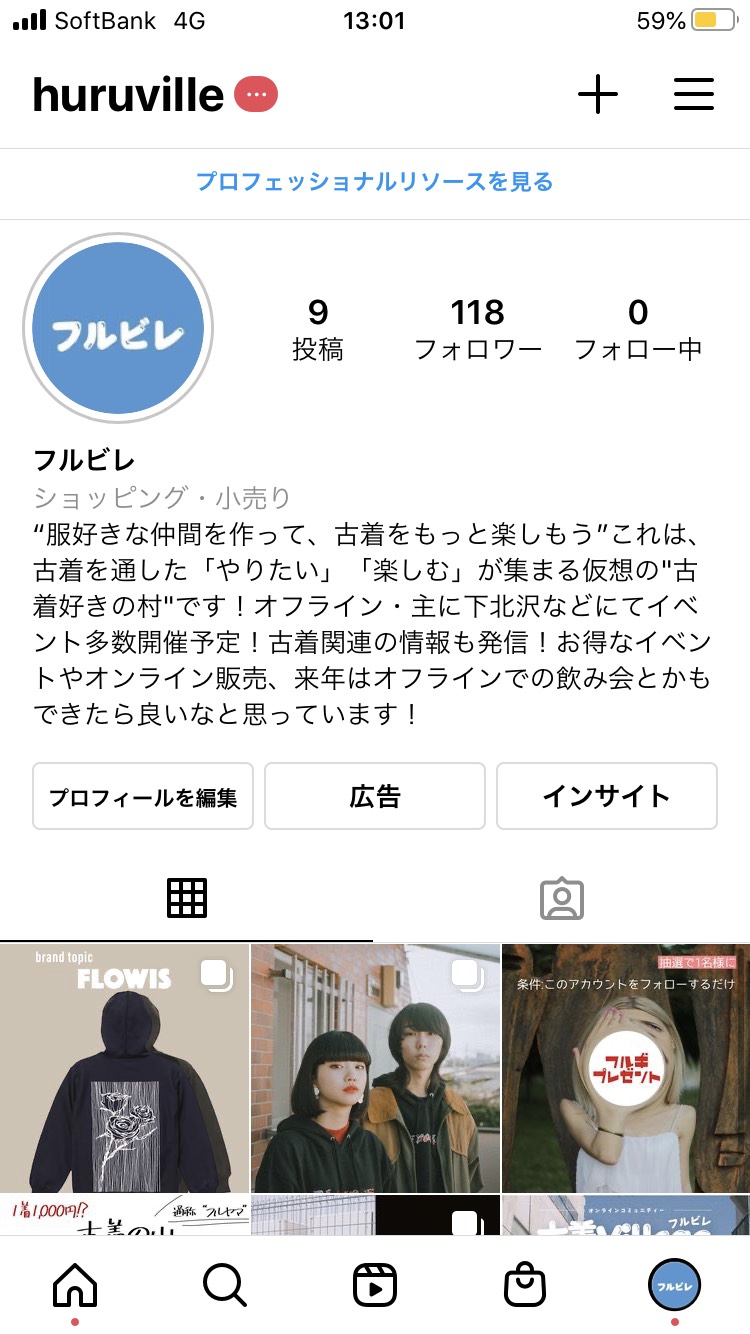The image size is (750, 1334).
Task: Tap the フルビレ profile picture
Action: pyautogui.click(x=118, y=328)
